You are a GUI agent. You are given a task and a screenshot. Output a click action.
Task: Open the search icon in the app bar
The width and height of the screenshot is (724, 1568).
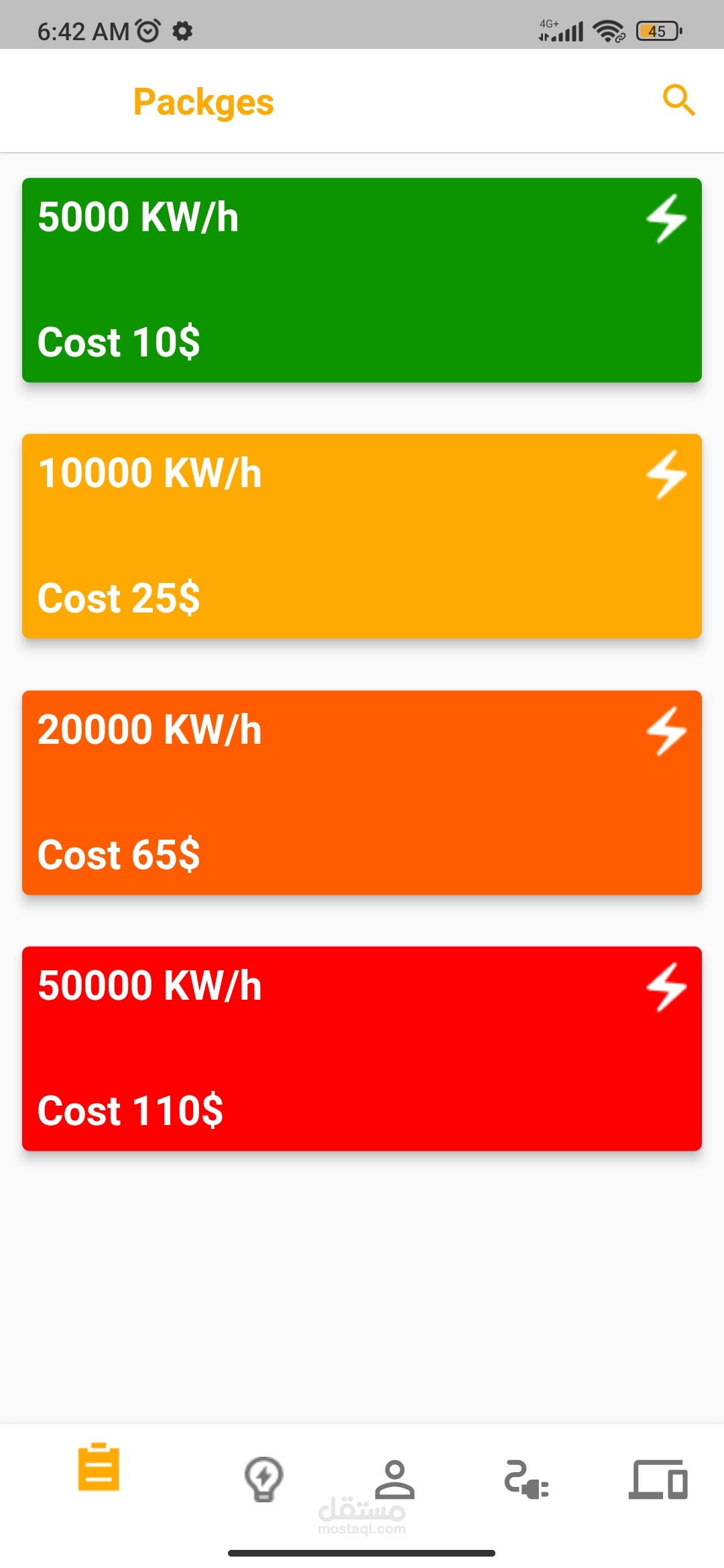click(678, 101)
